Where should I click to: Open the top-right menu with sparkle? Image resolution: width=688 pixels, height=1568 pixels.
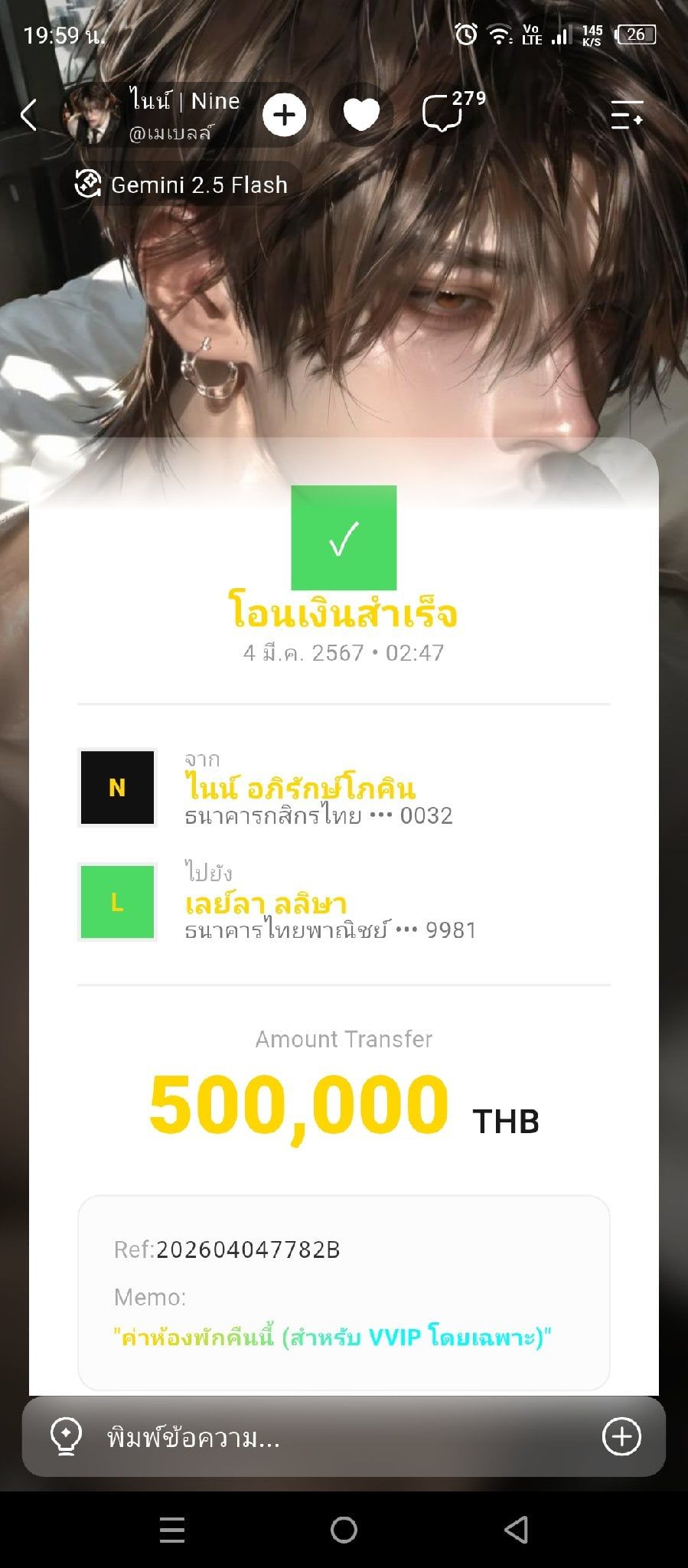pos(627,115)
